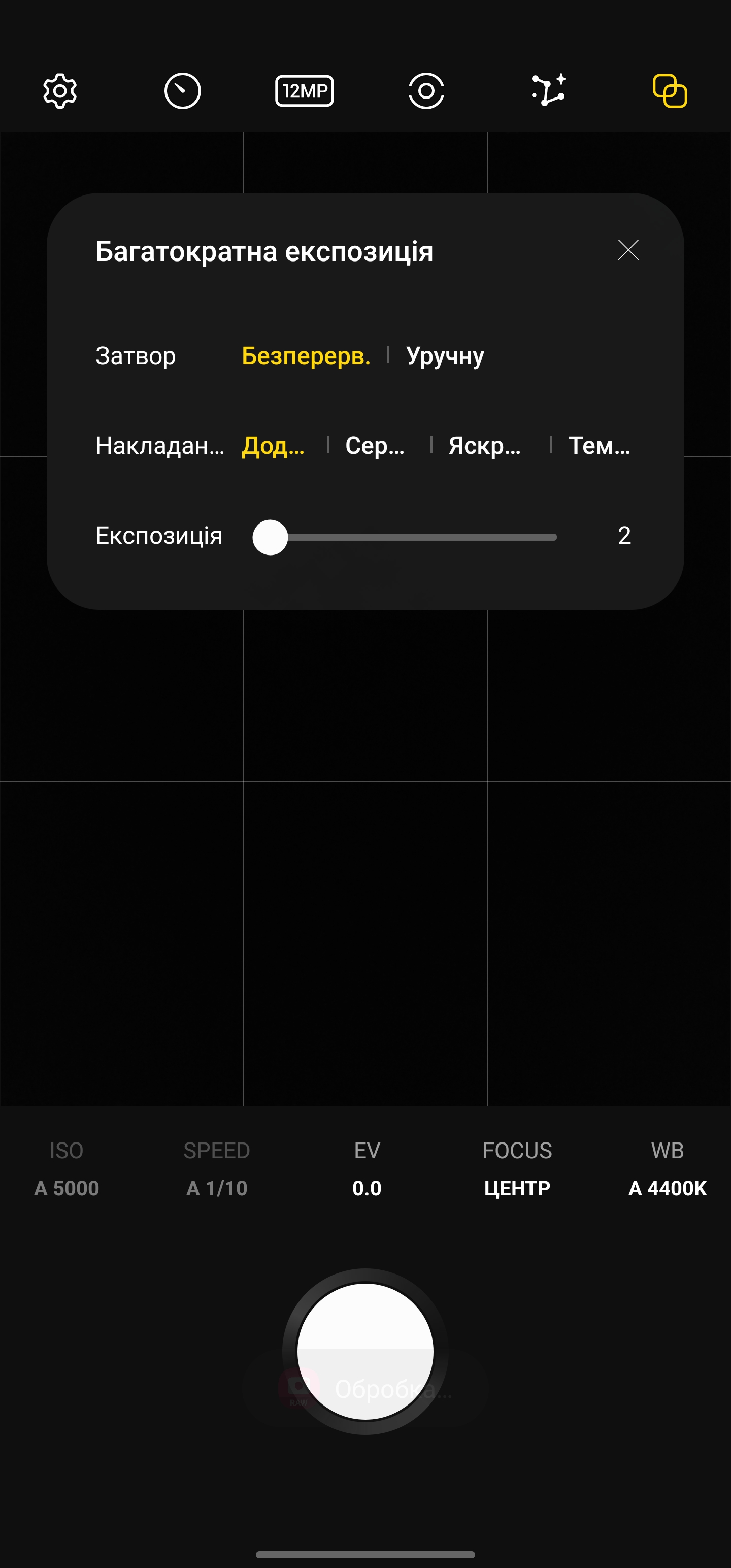Open camera settings gear
The image size is (731, 1568).
pyautogui.click(x=60, y=91)
